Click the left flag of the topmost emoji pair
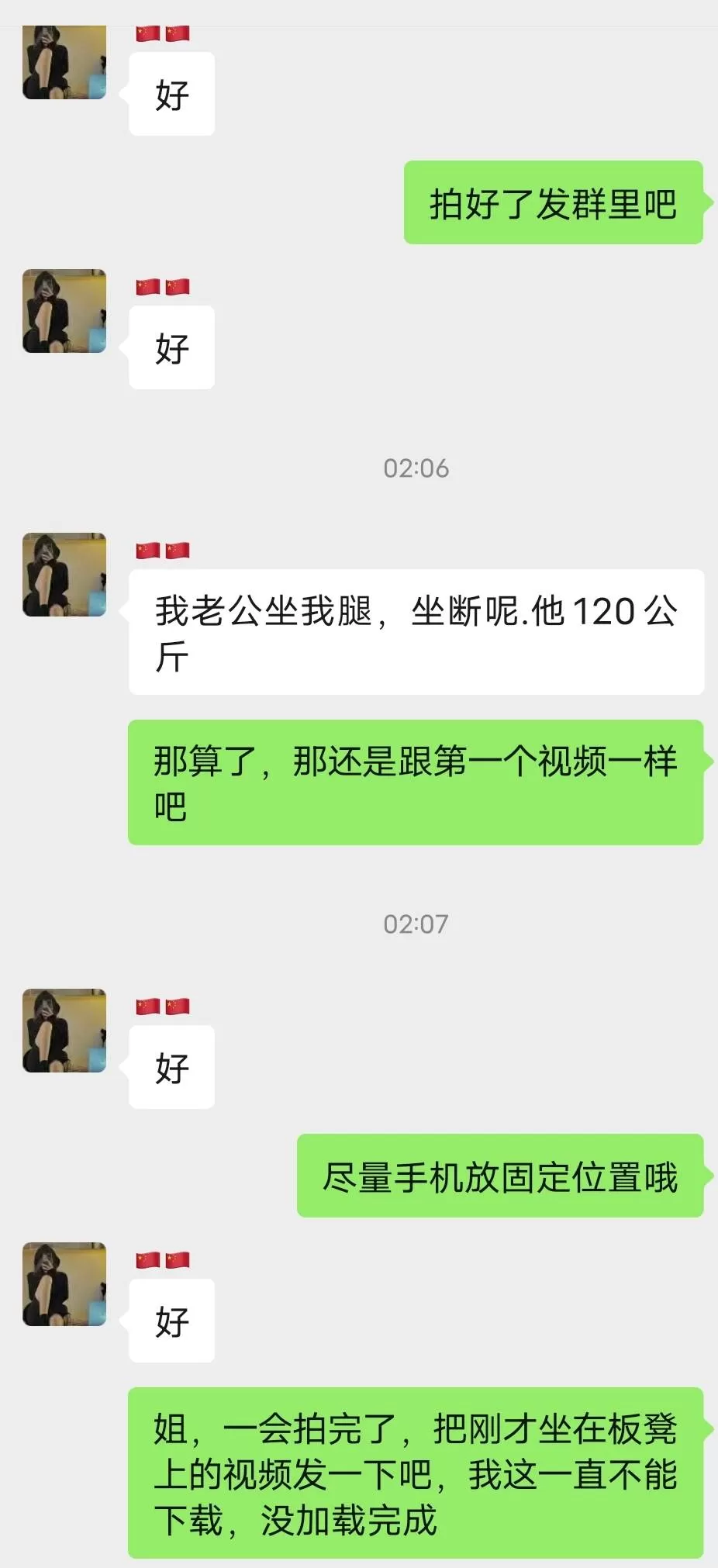 point(147,31)
